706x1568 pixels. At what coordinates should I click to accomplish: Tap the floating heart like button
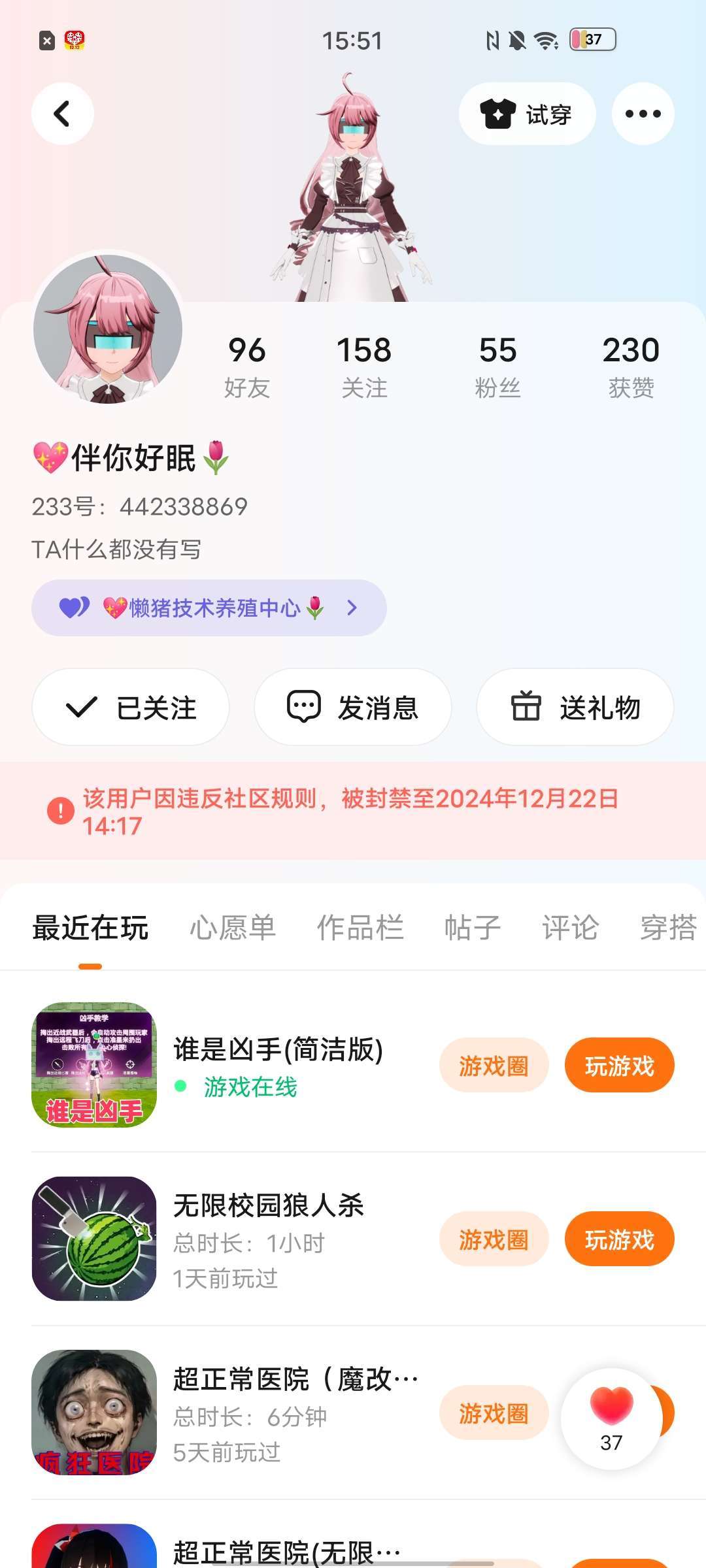[611, 1418]
